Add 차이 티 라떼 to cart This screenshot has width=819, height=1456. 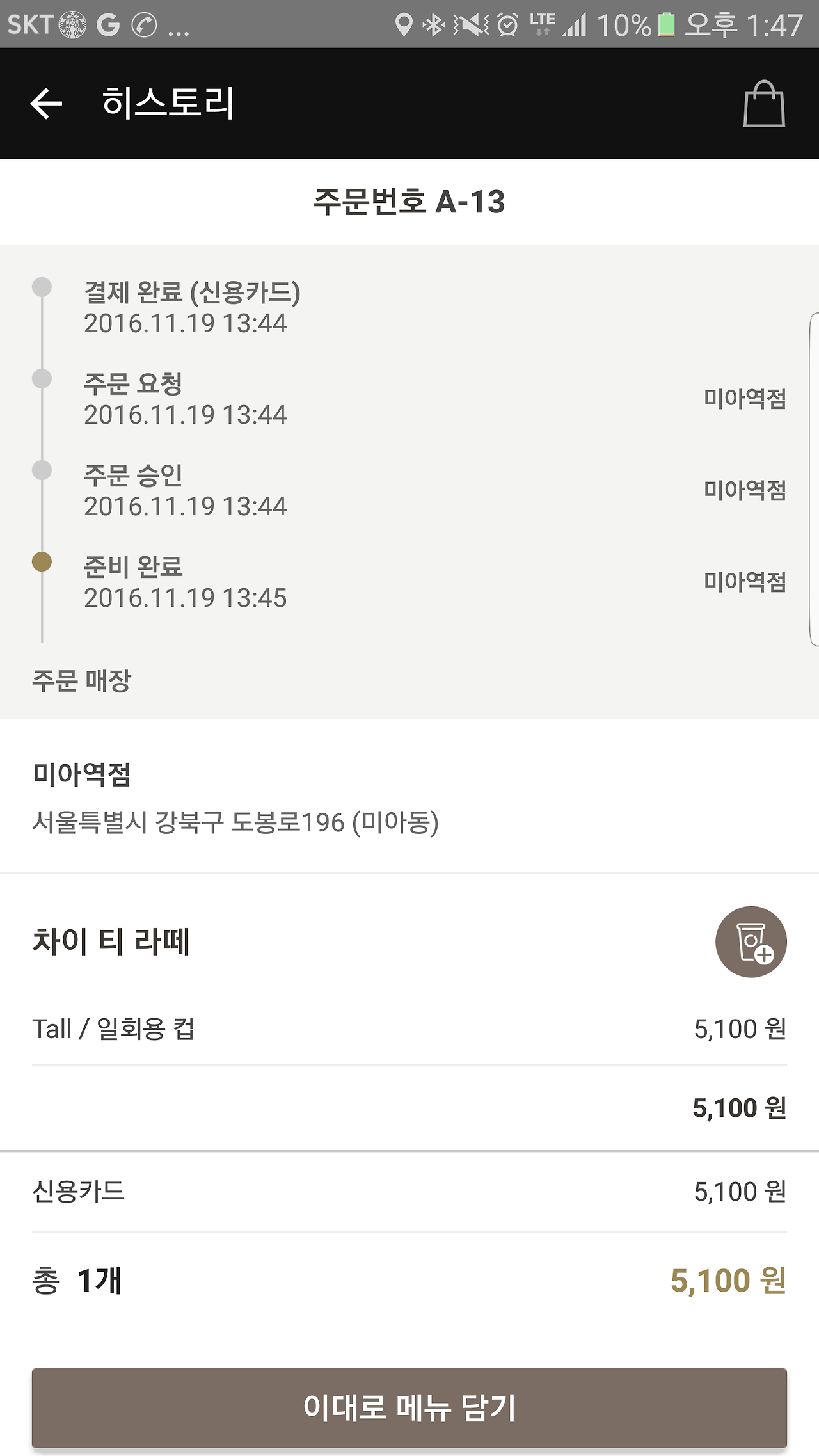(x=751, y=941)
